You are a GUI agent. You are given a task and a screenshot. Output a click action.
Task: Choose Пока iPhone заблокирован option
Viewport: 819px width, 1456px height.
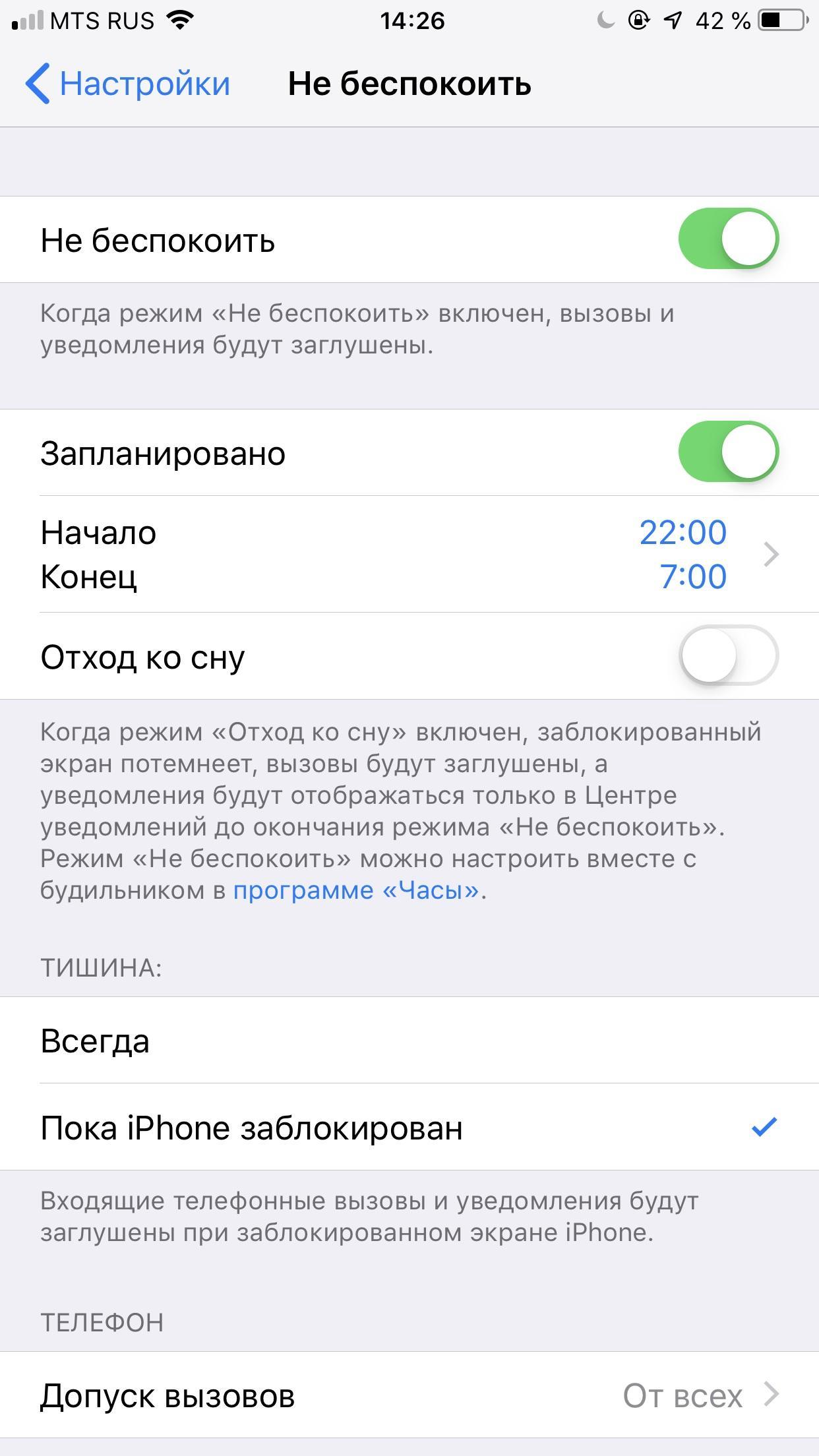click(x=409, y=1128)
